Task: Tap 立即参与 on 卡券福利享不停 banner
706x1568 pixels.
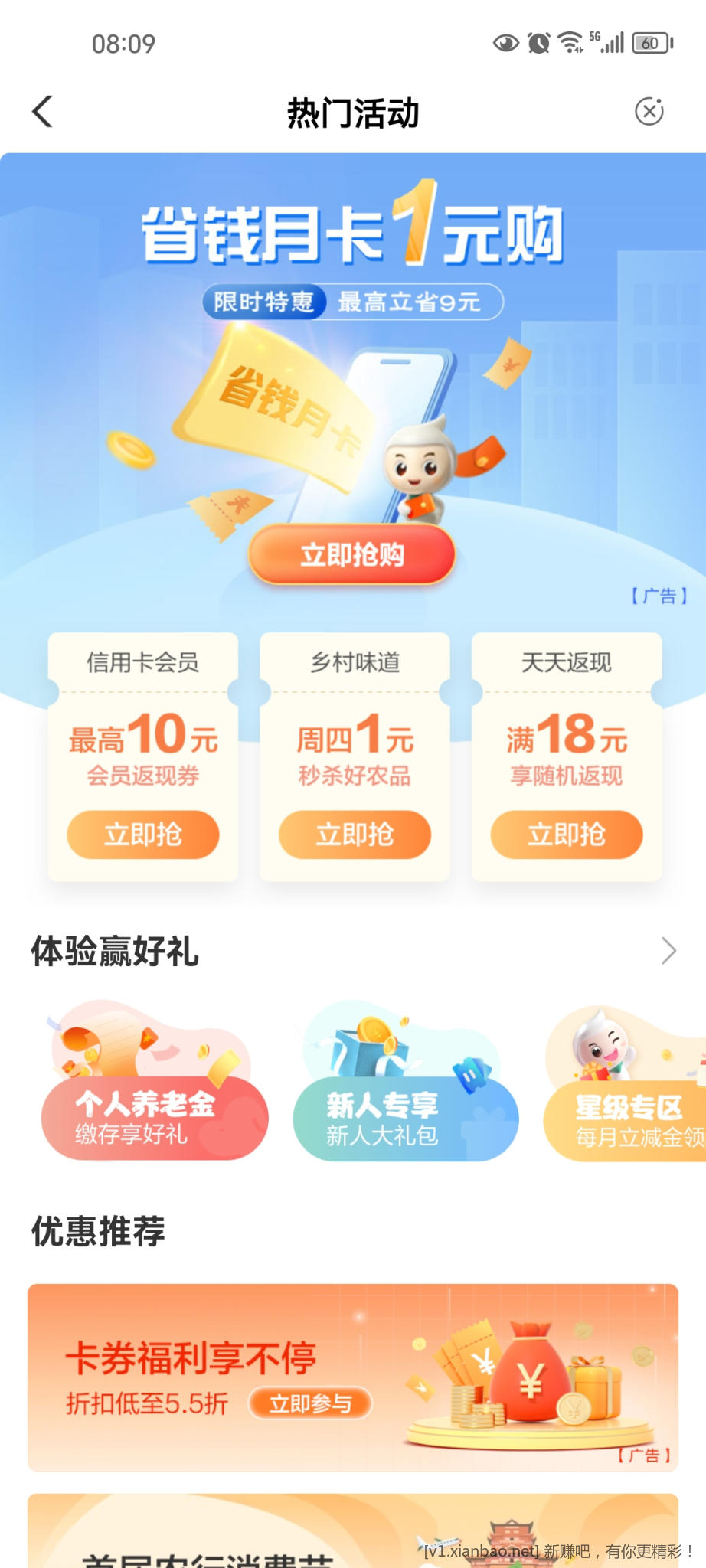Action: (x=310, y=1403)
